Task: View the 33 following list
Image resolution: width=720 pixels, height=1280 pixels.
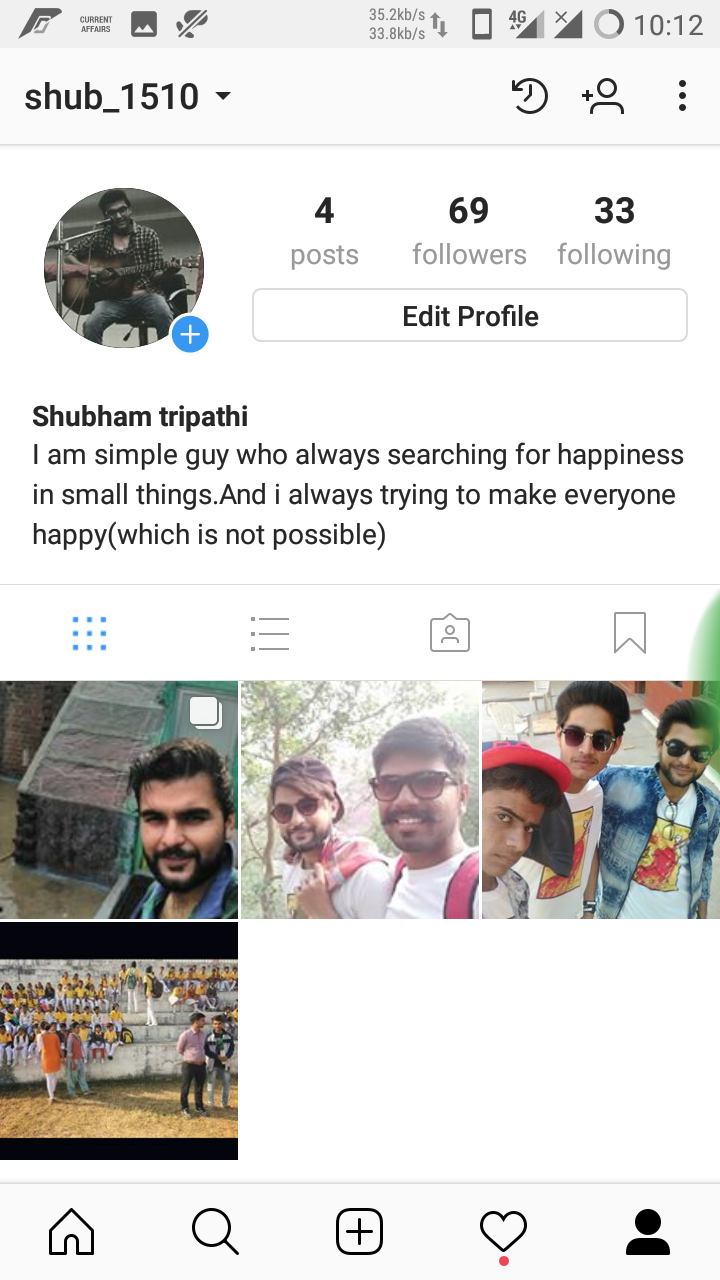Action: click(614, 232)
